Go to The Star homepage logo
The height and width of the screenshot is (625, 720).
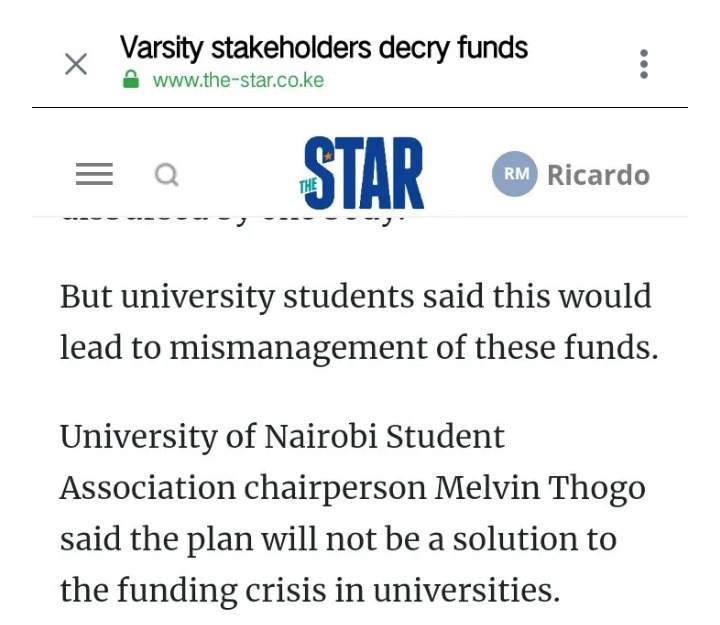363,174
